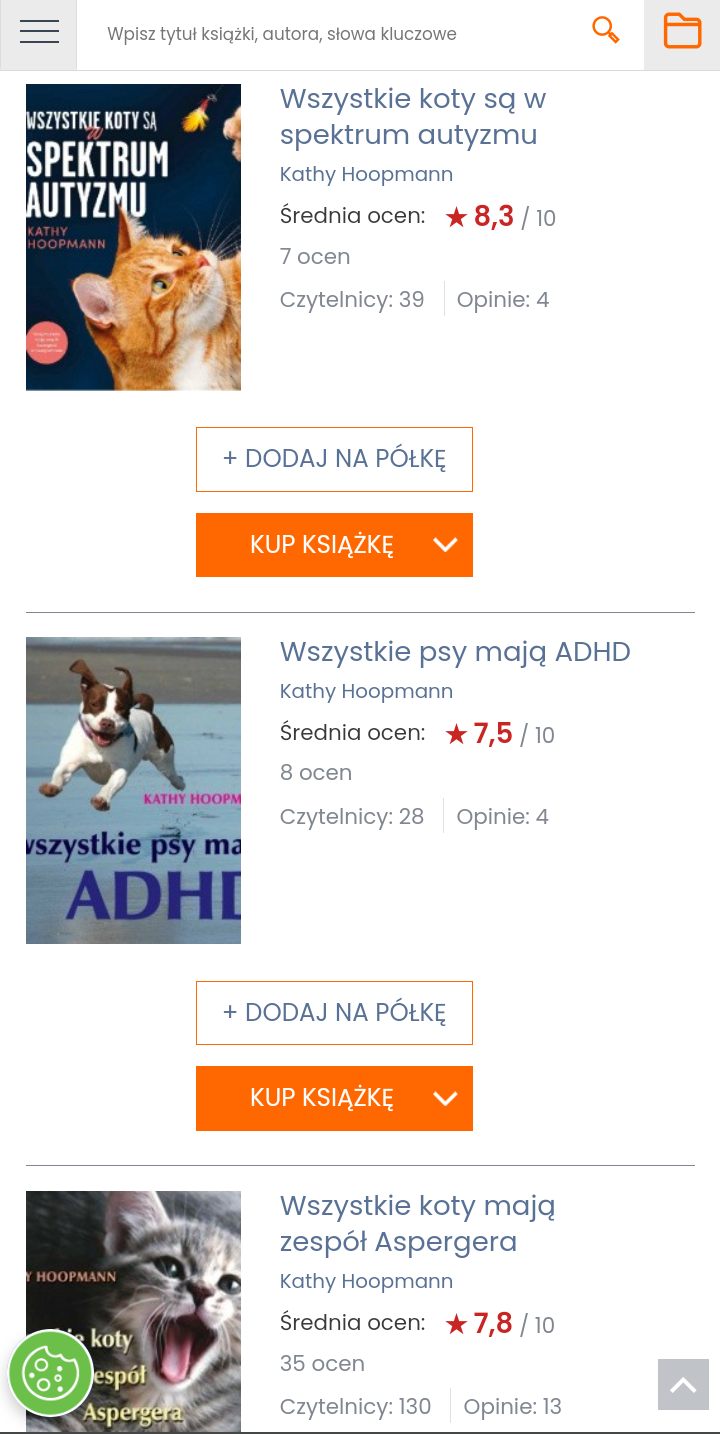Open cookie settings badge
Image resolution: width=720 pixels, height=1434 pixels.
51,1373
